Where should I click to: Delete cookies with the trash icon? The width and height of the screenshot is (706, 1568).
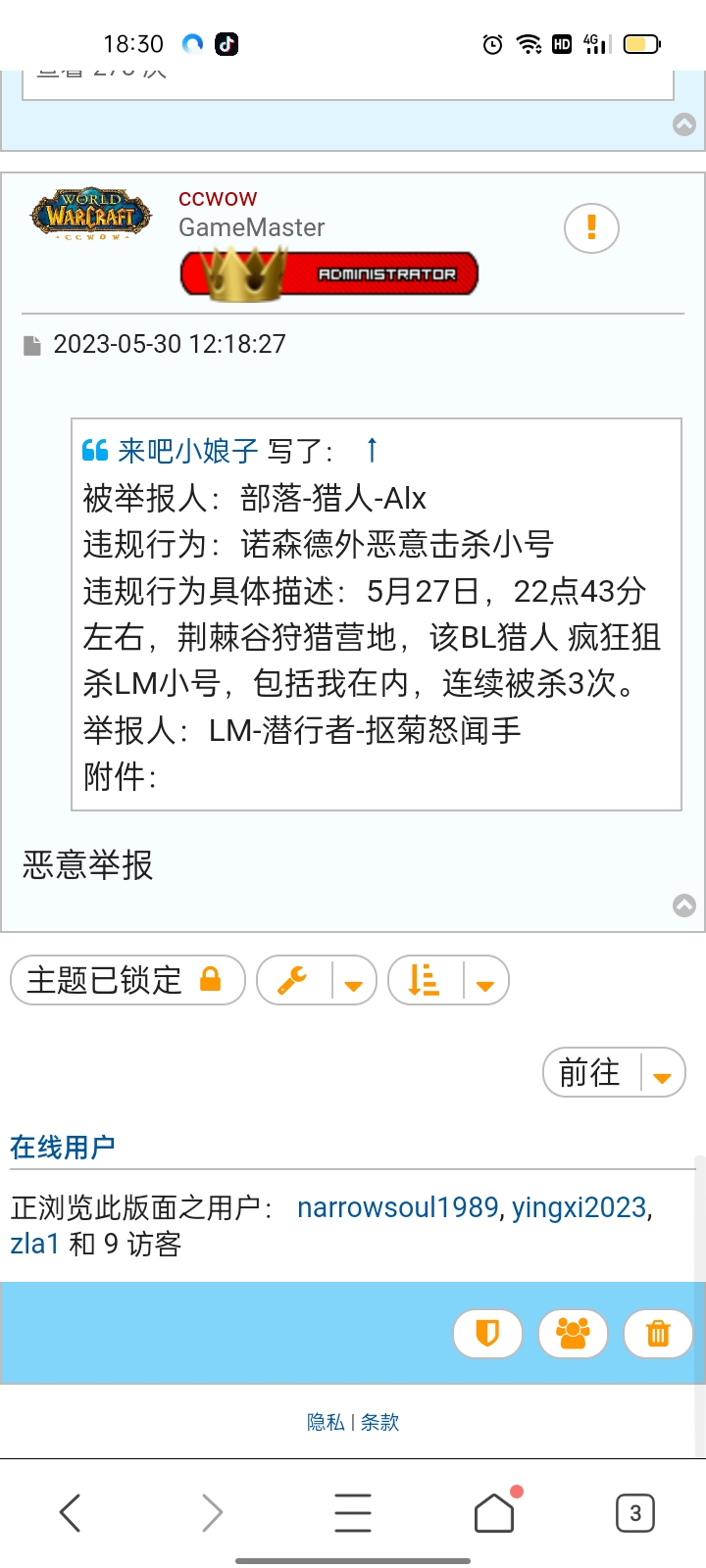[x=658, y=1334]
